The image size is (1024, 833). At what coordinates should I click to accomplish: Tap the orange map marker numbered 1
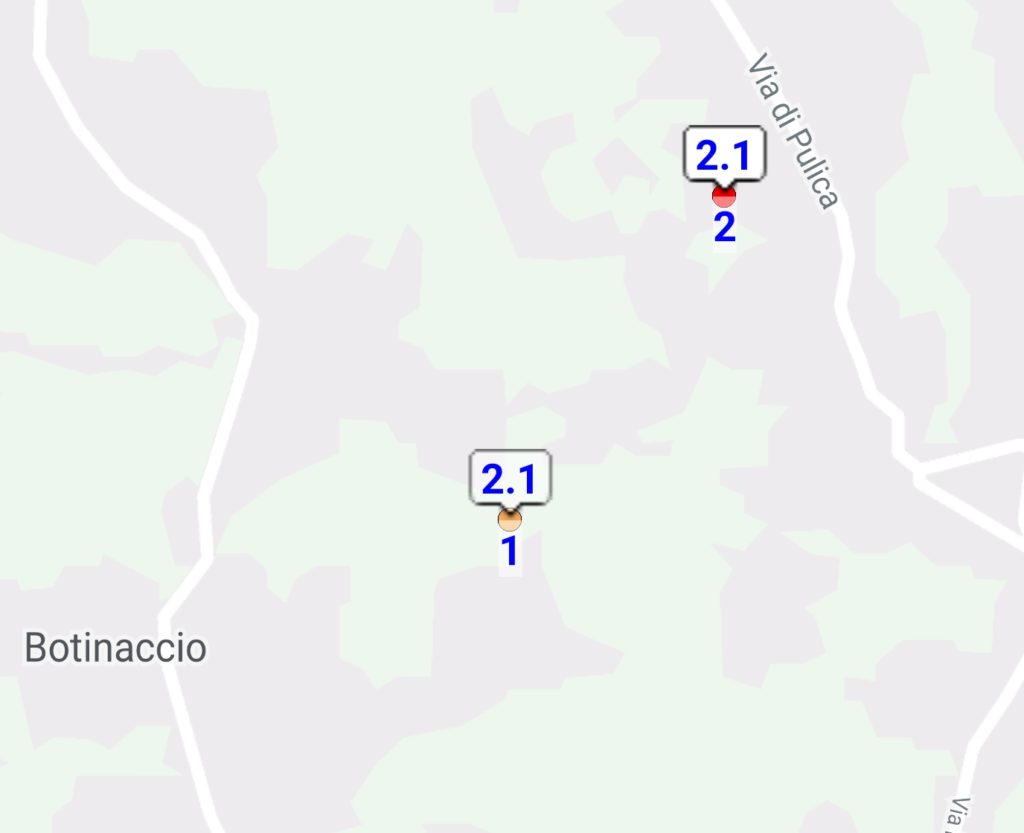pyautogui.click(x=510, y=520)
